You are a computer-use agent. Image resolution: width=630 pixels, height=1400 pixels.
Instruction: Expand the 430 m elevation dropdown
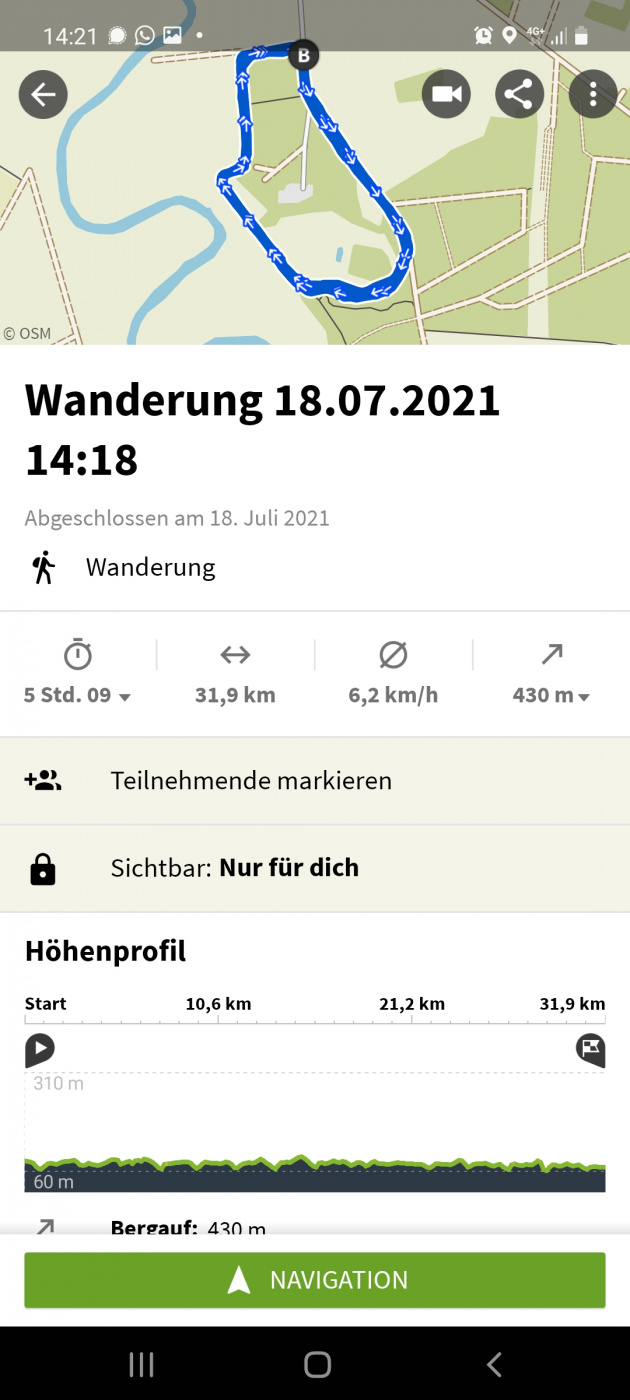551,695
